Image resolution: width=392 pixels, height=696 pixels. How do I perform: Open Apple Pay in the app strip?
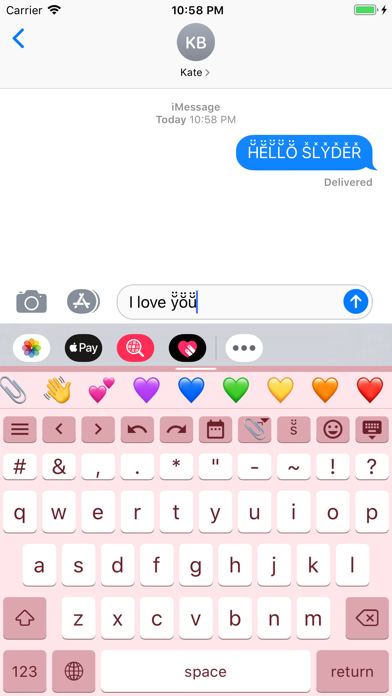point(83,348)
